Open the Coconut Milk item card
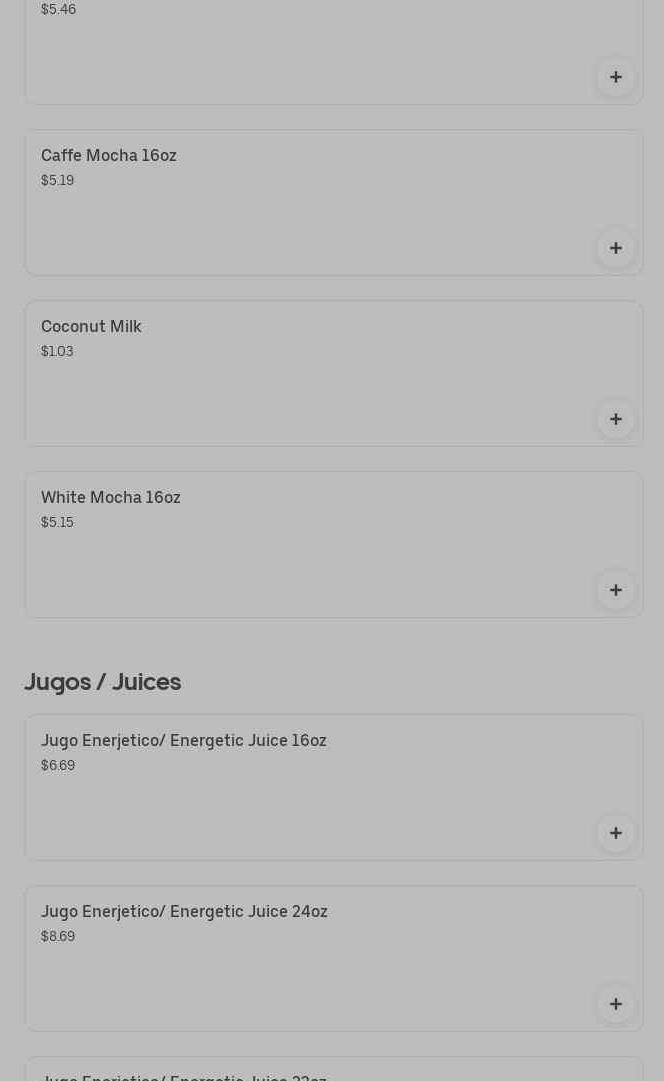 tap(300, 372)
